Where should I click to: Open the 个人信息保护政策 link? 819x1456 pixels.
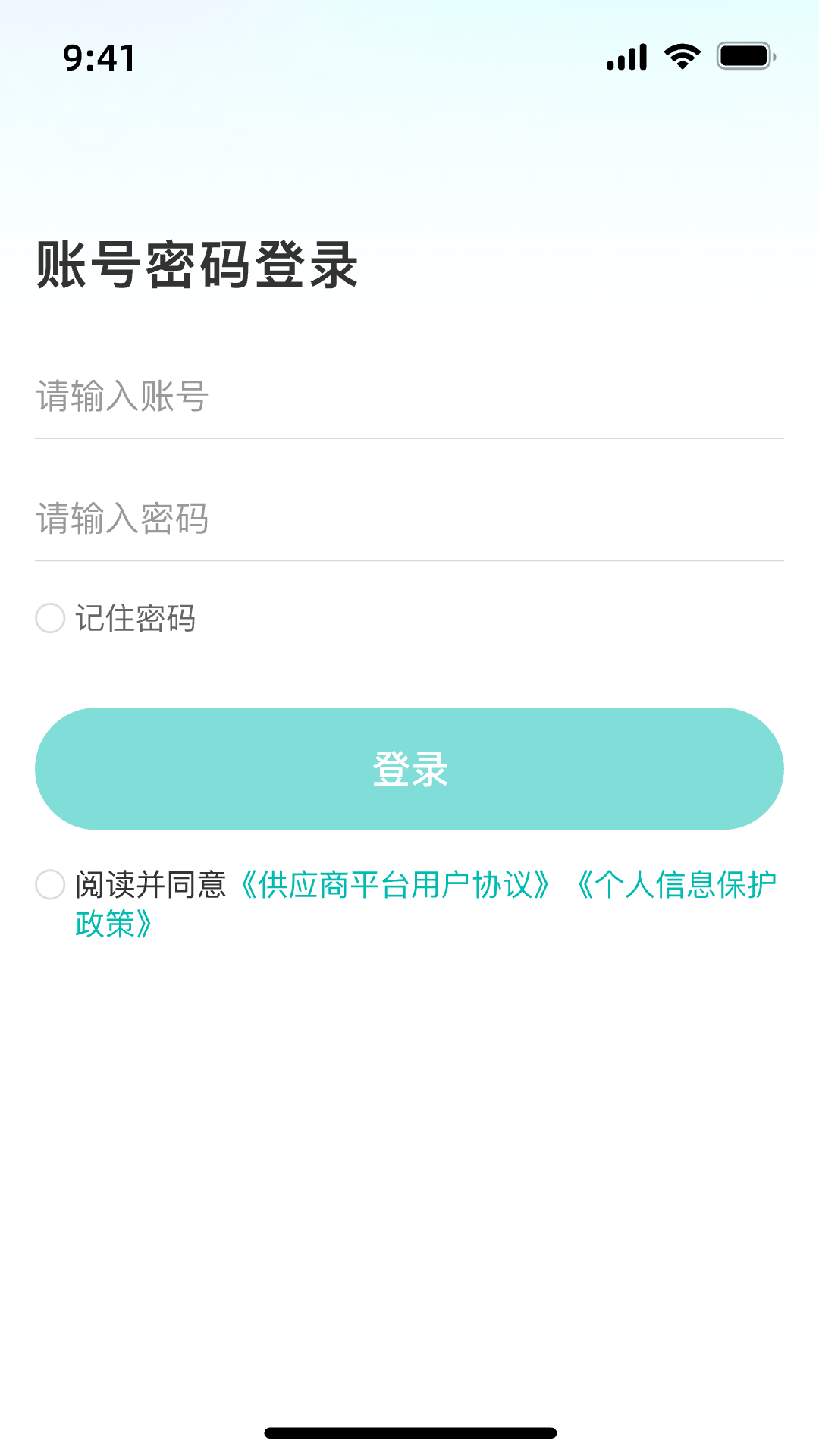pyautogui.click(x=676, y=885)
